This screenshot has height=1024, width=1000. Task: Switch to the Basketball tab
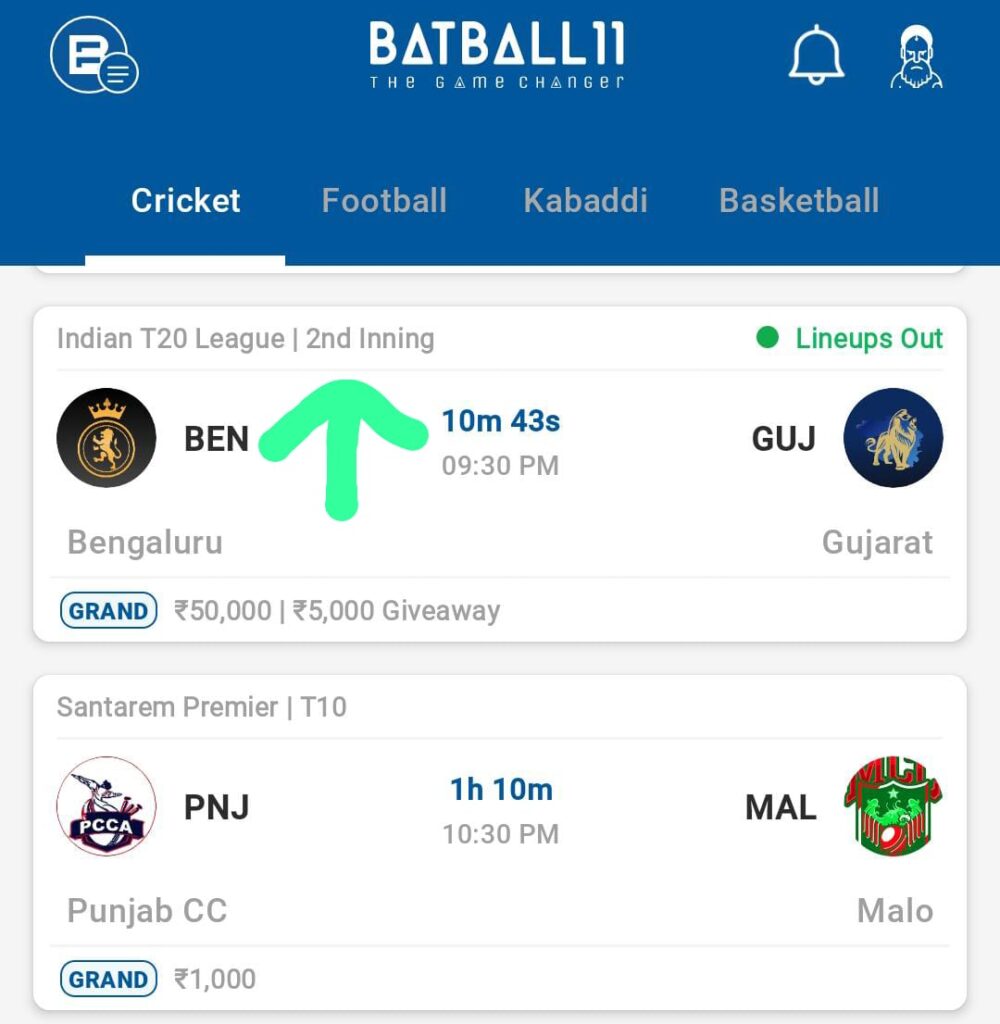tap(799, 200)
